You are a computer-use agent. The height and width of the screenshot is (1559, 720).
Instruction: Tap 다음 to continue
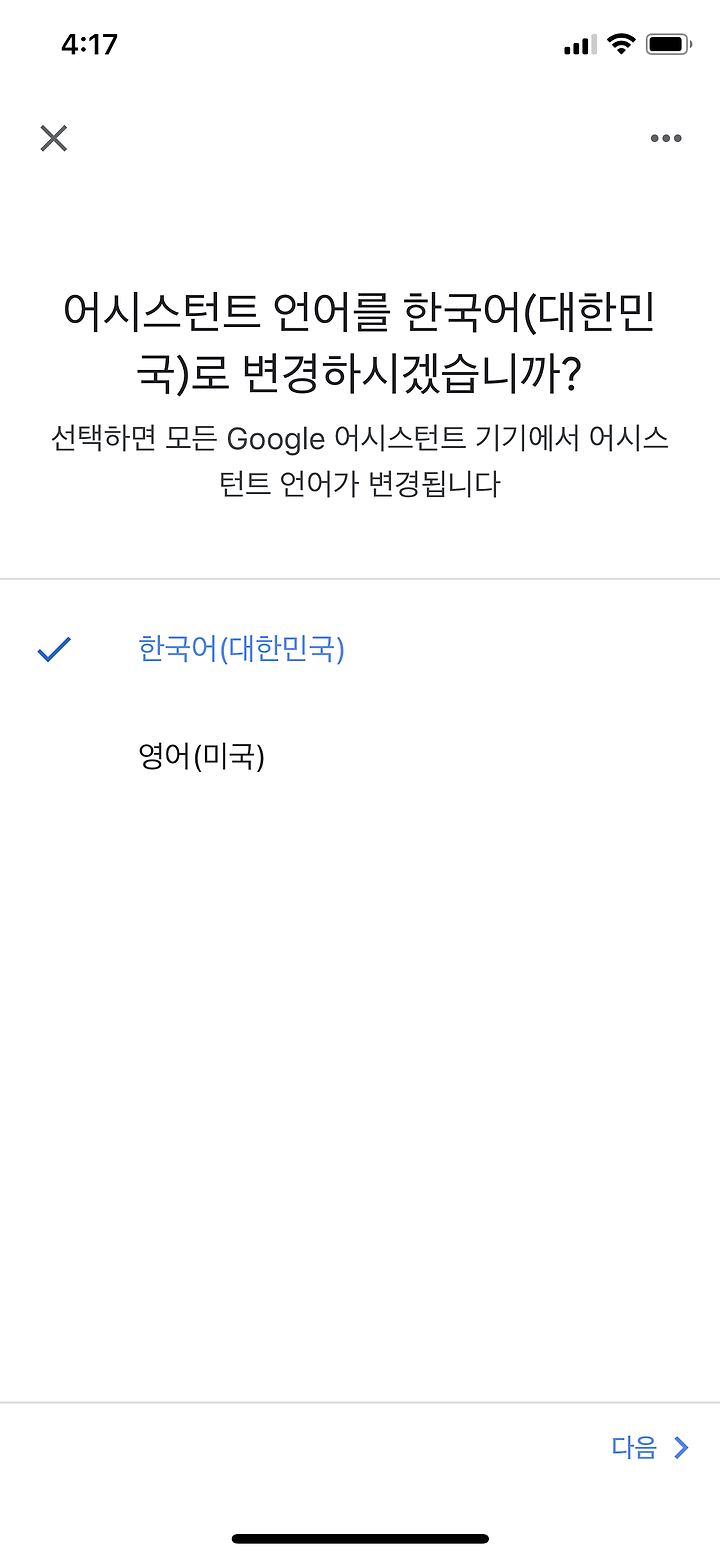(x=650, y=1447)
